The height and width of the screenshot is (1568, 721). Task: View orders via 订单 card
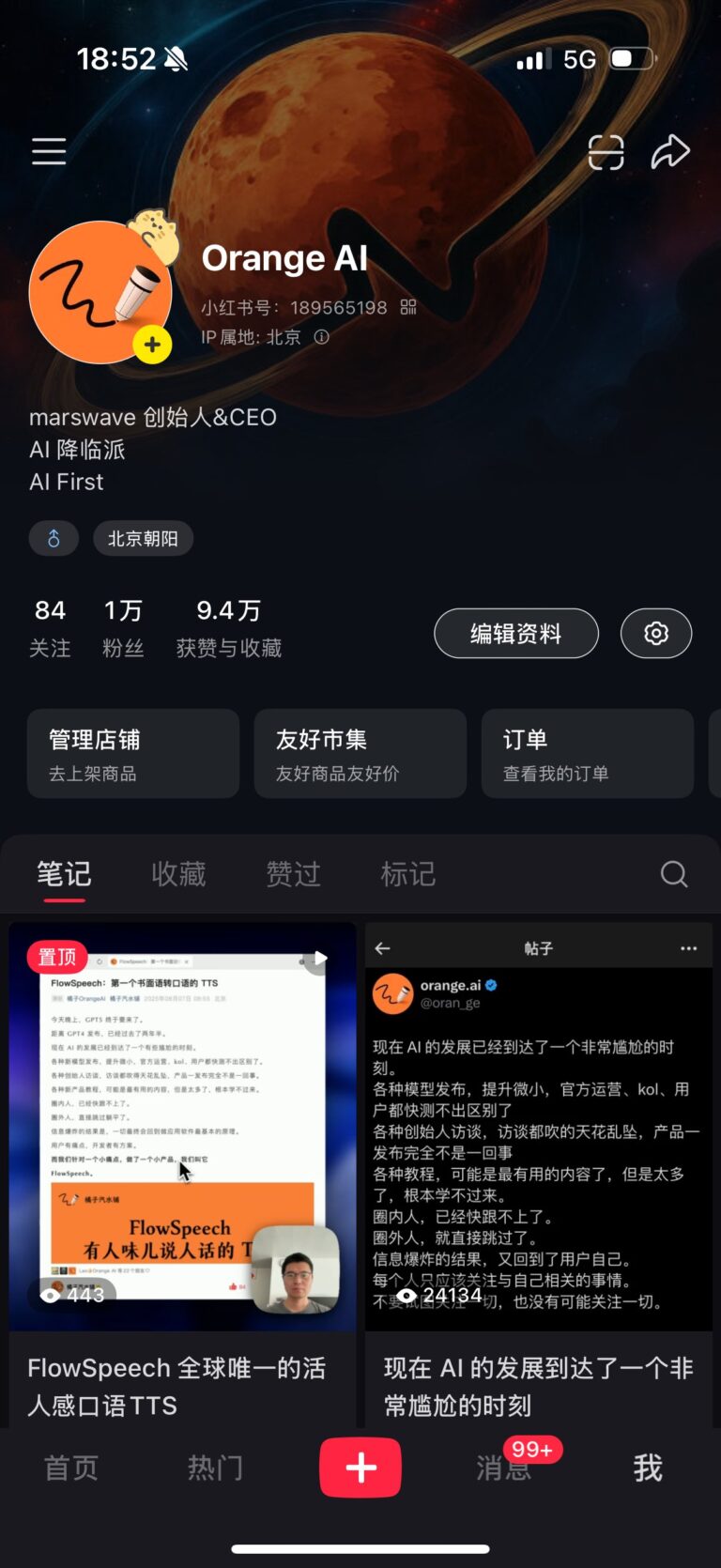coord(587,754)
